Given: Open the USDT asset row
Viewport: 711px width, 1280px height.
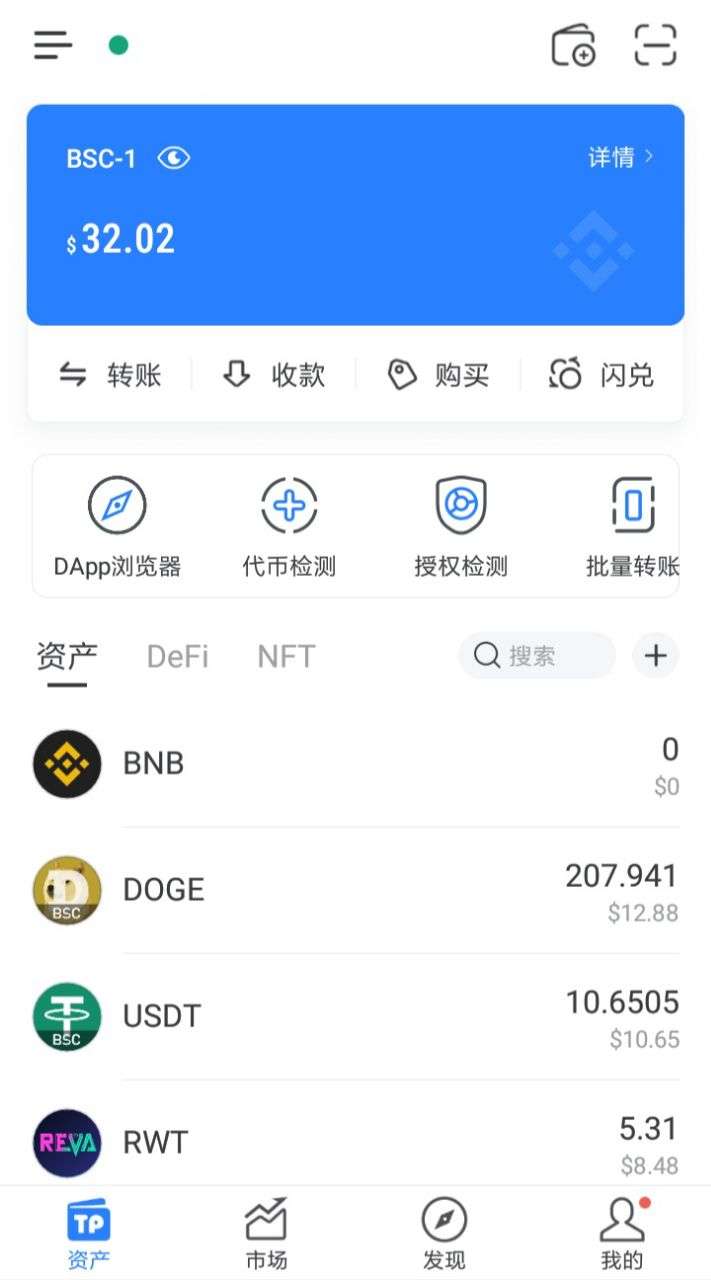Looking at the screenshot, I should click(356, 1016).
